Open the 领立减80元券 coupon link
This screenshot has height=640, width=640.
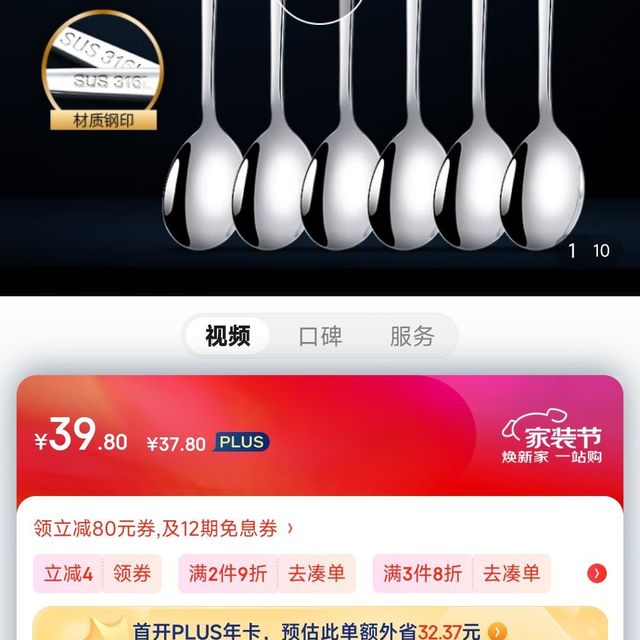(x=164, y=528)
